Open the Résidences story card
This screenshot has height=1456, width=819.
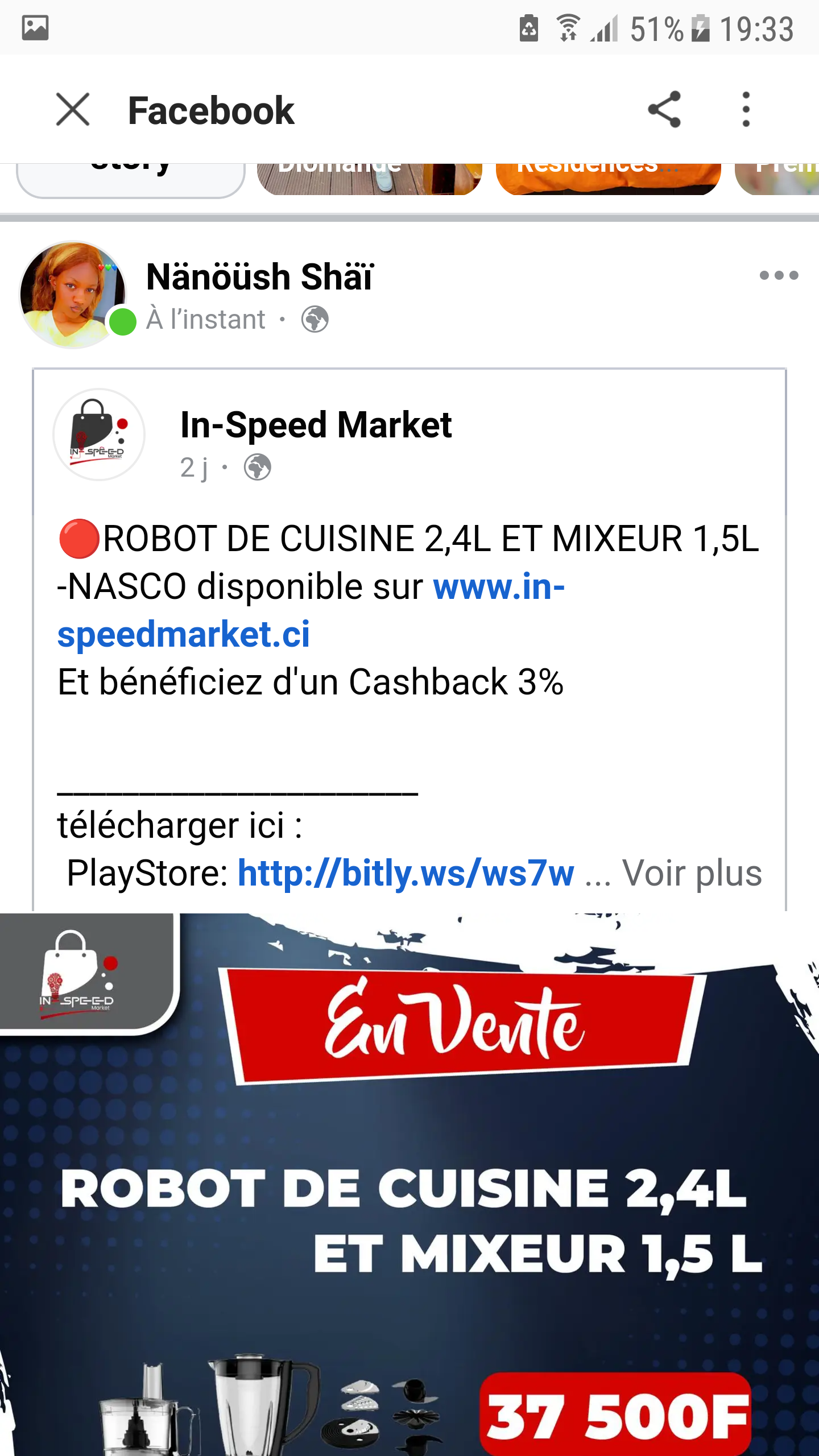pyautogui.click(x=608, y=177)
